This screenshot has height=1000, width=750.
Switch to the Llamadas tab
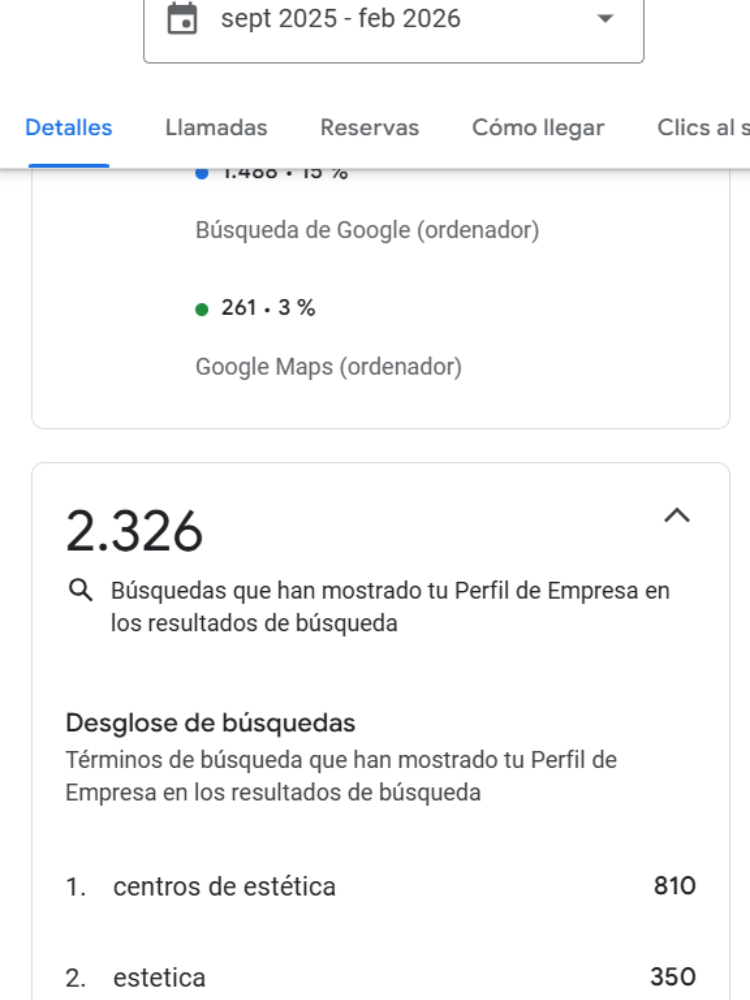[216, 128]
